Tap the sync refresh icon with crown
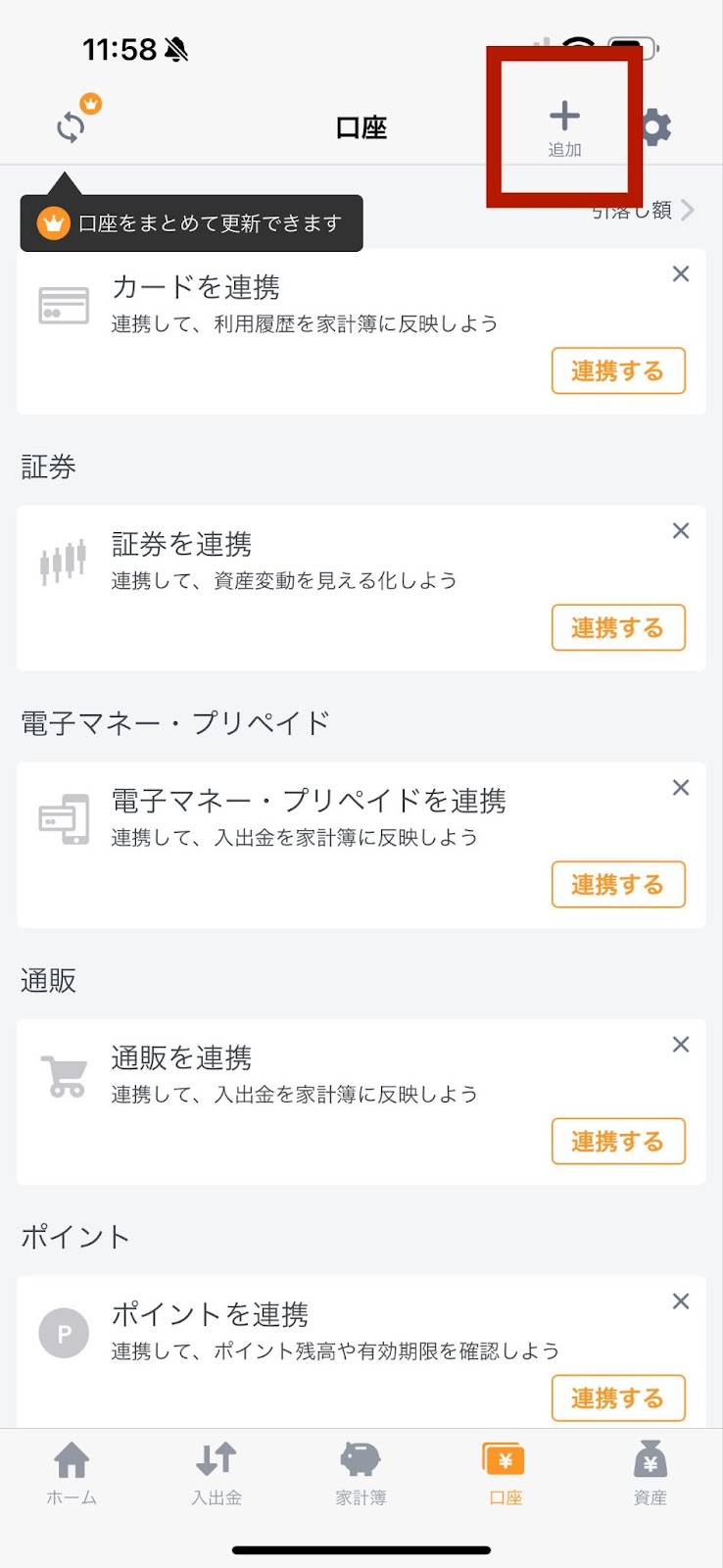 73,122
